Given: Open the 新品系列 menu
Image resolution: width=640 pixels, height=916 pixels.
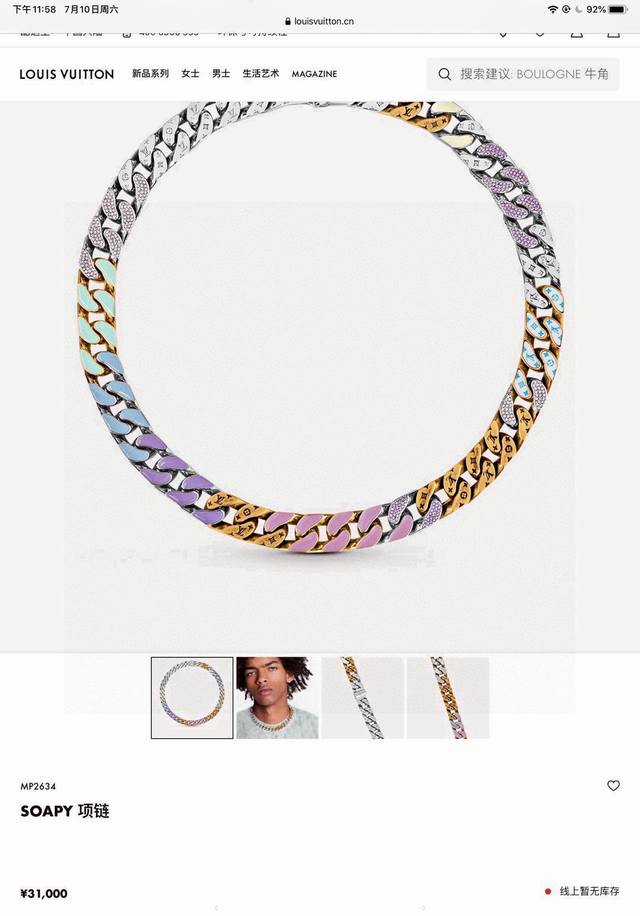Looking at the screenshot, I should pyautogui.click(x=150, y=74).
